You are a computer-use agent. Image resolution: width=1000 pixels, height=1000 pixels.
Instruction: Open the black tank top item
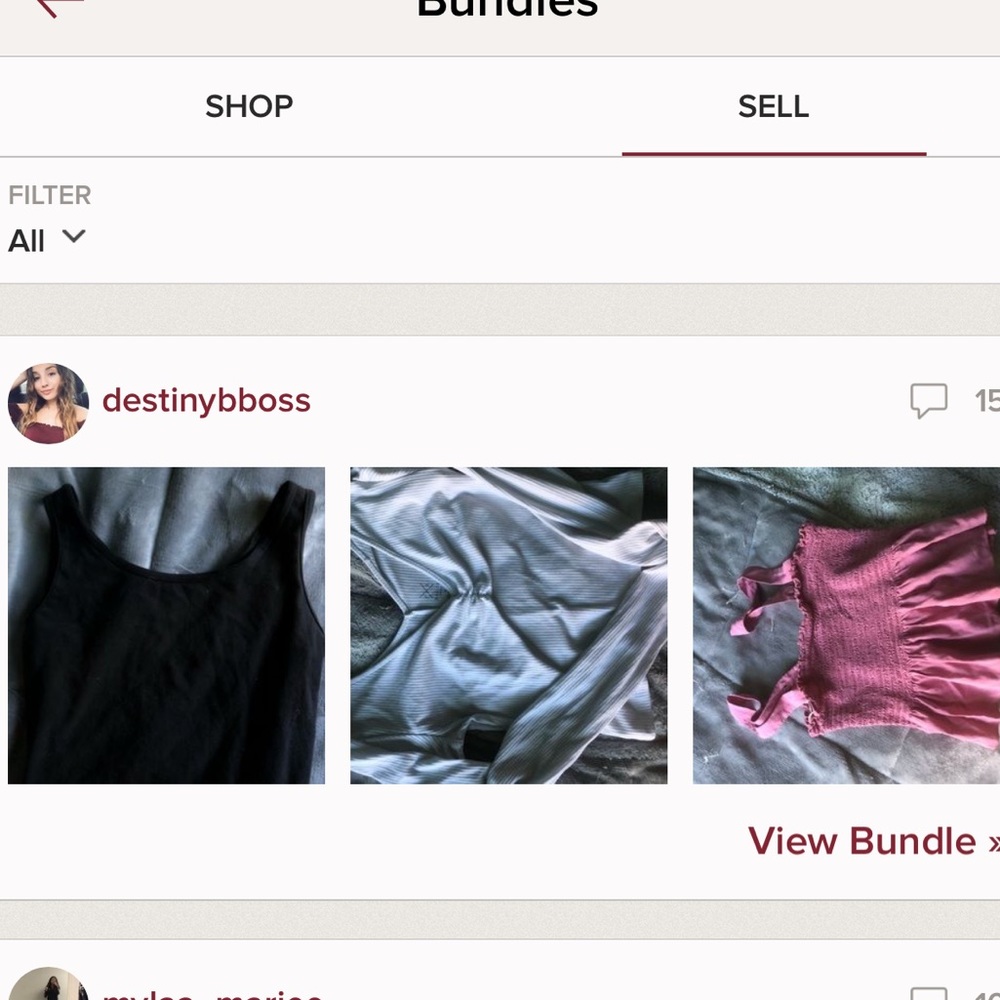coord(166,625)
